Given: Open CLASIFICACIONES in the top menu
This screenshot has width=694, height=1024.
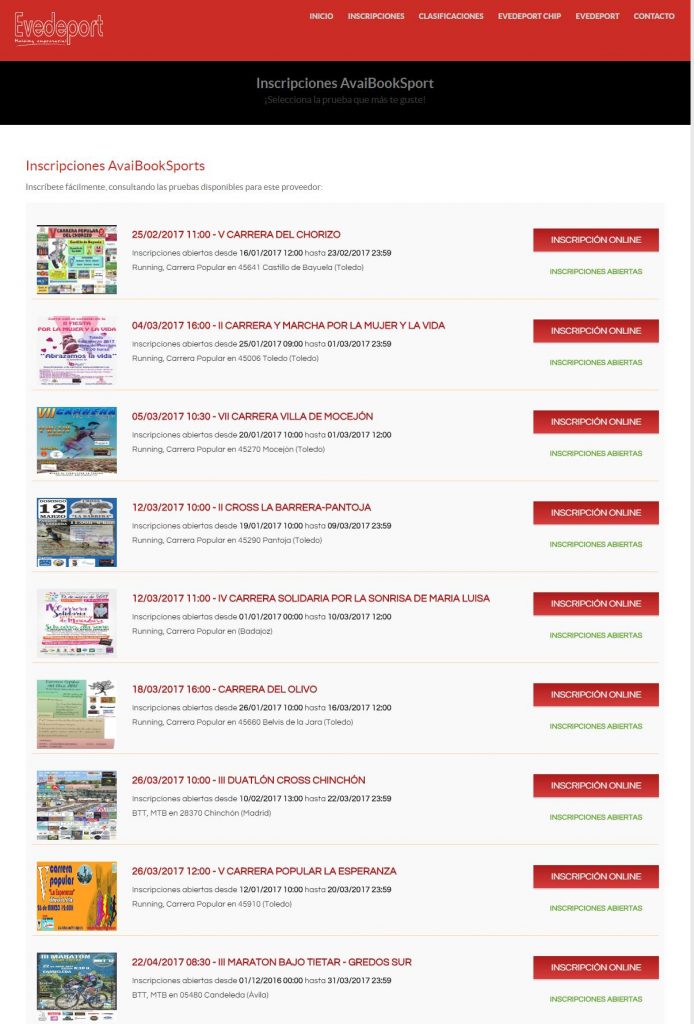Looking at the screenshot, I should click(451, 16).
